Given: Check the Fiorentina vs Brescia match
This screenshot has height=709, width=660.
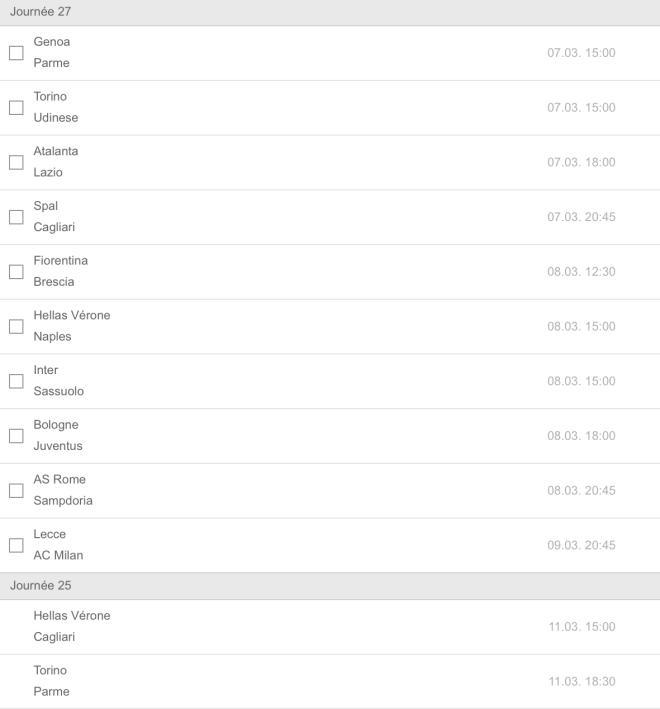Looking at the screenshot, I should pos(16,272).
